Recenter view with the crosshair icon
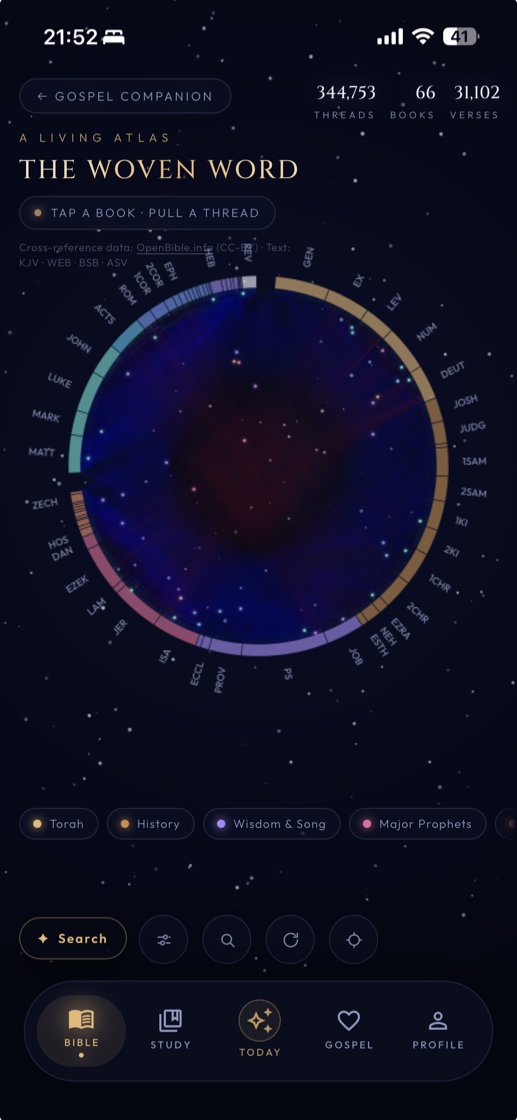Screen dimensions: 517x1120 353,940
